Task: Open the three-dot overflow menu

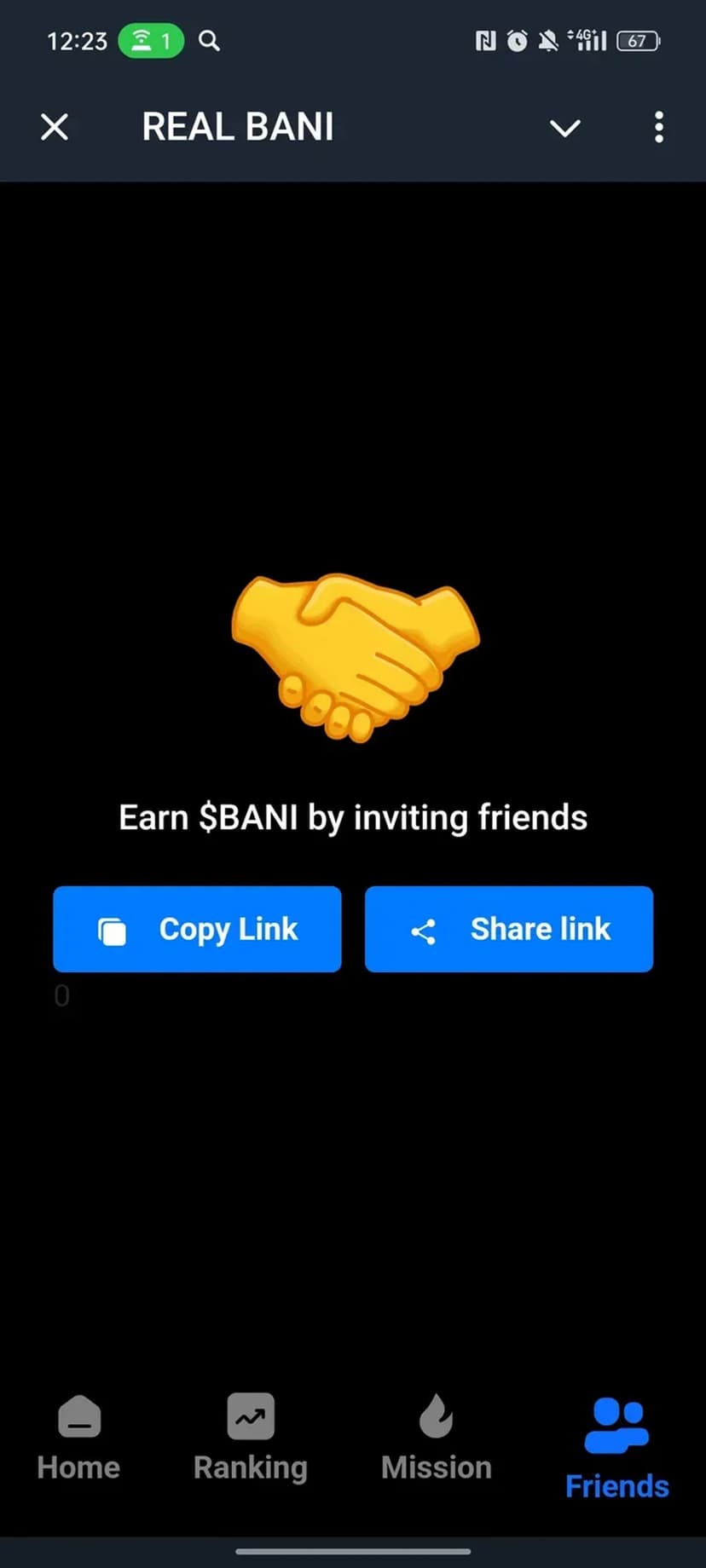Action: [x=658, y=128]
